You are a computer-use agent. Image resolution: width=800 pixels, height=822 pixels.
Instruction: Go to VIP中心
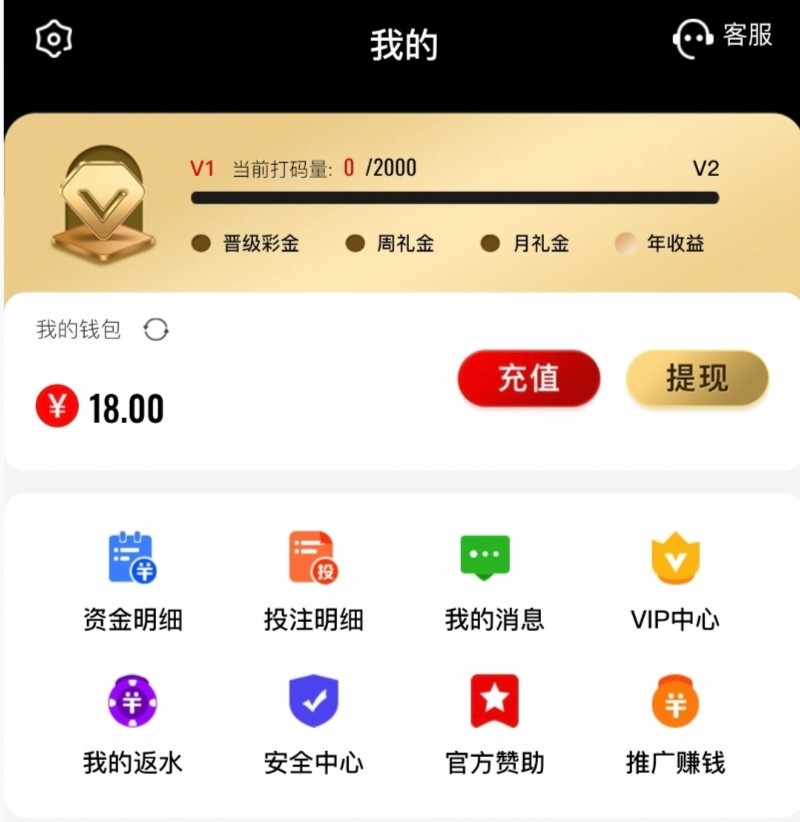(675, 580)
